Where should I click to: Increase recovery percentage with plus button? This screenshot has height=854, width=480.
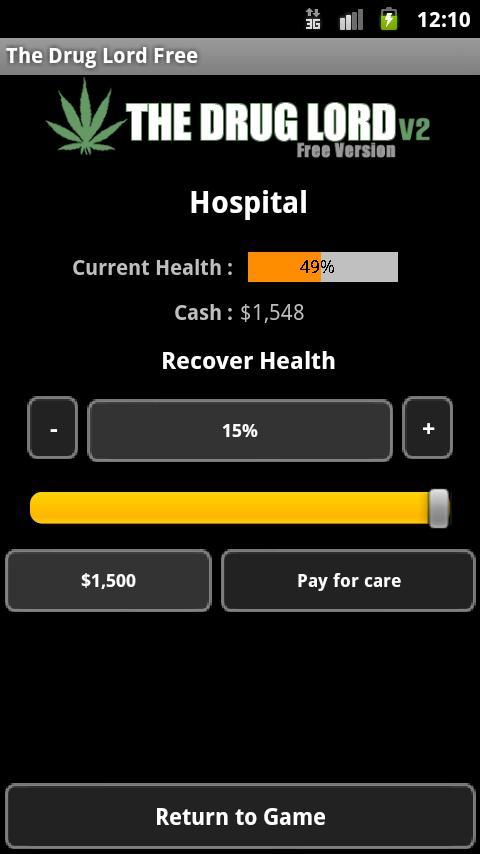[x=428, y=428]
